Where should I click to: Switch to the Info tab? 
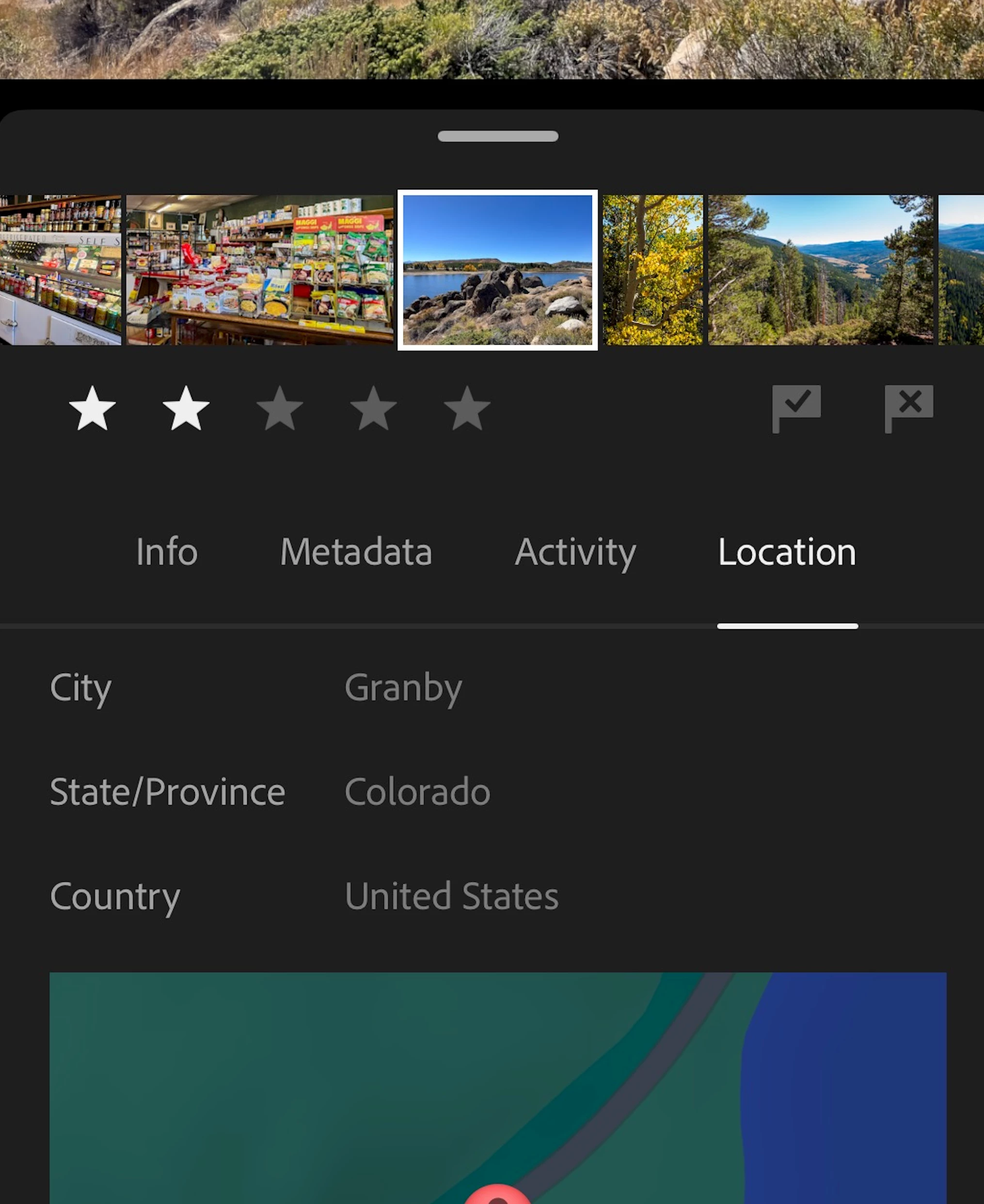point(167,552)
